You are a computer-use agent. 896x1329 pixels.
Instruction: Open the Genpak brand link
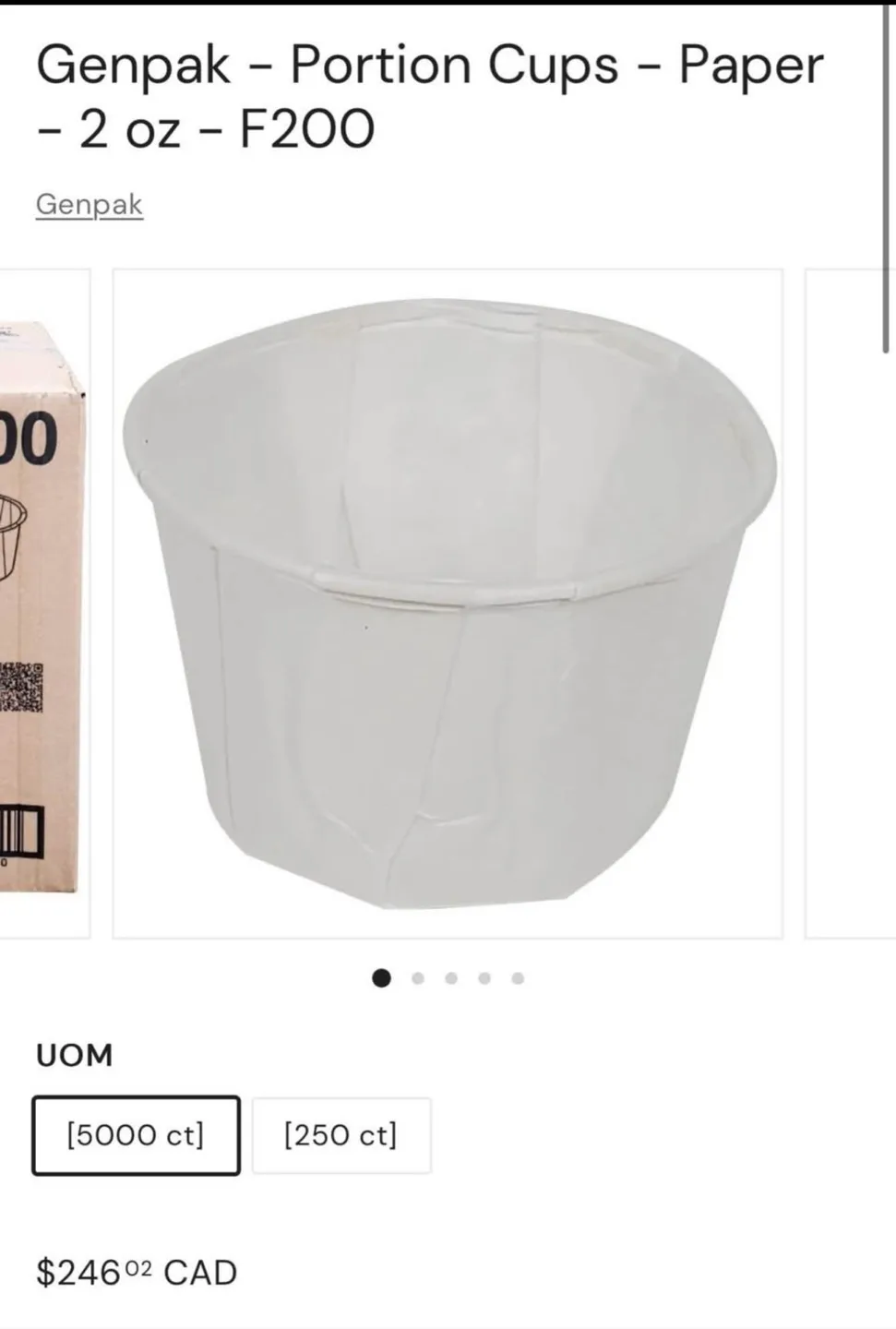point(89,204)
